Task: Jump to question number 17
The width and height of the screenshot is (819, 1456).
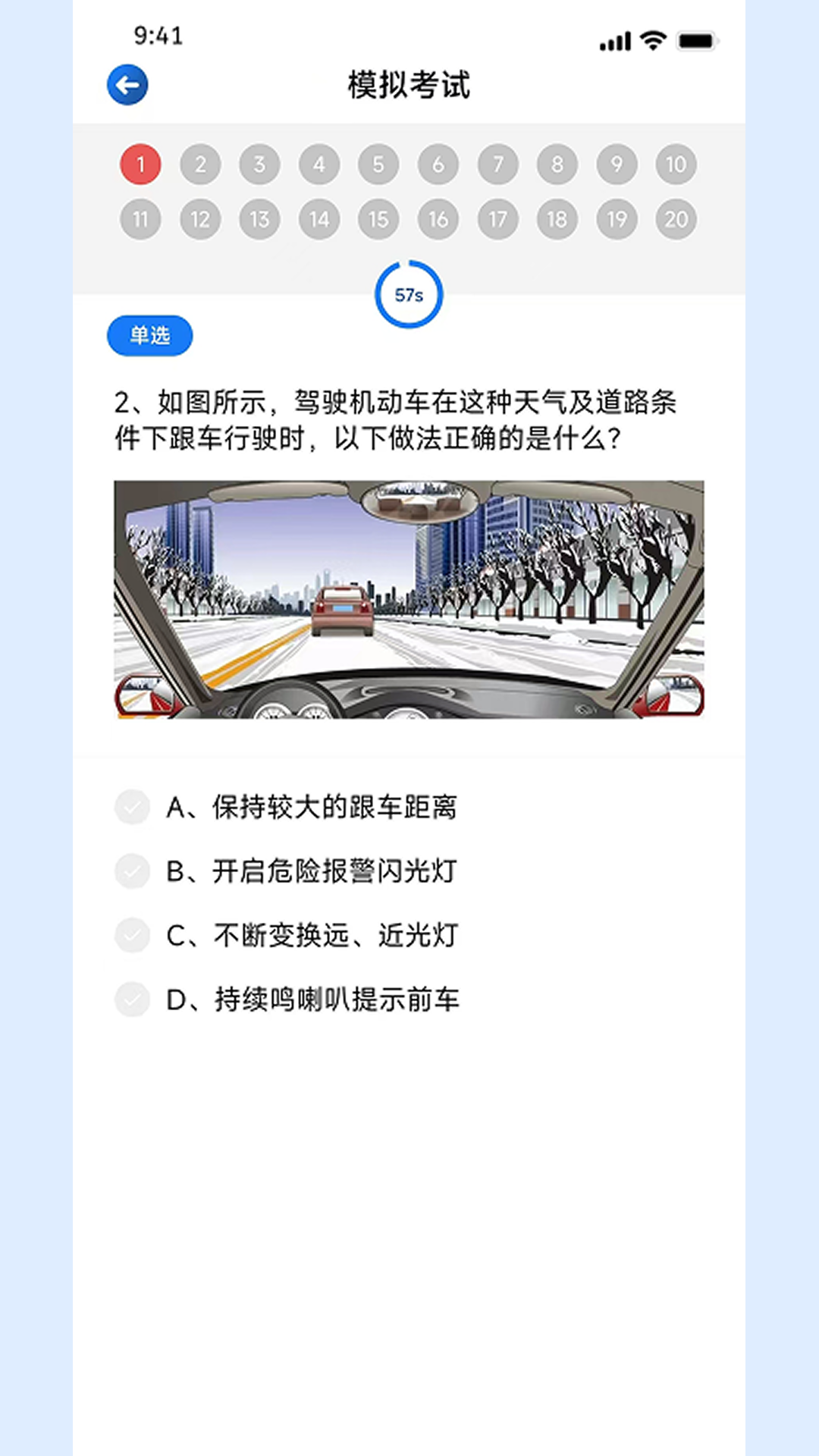Action: click(497, 220)
